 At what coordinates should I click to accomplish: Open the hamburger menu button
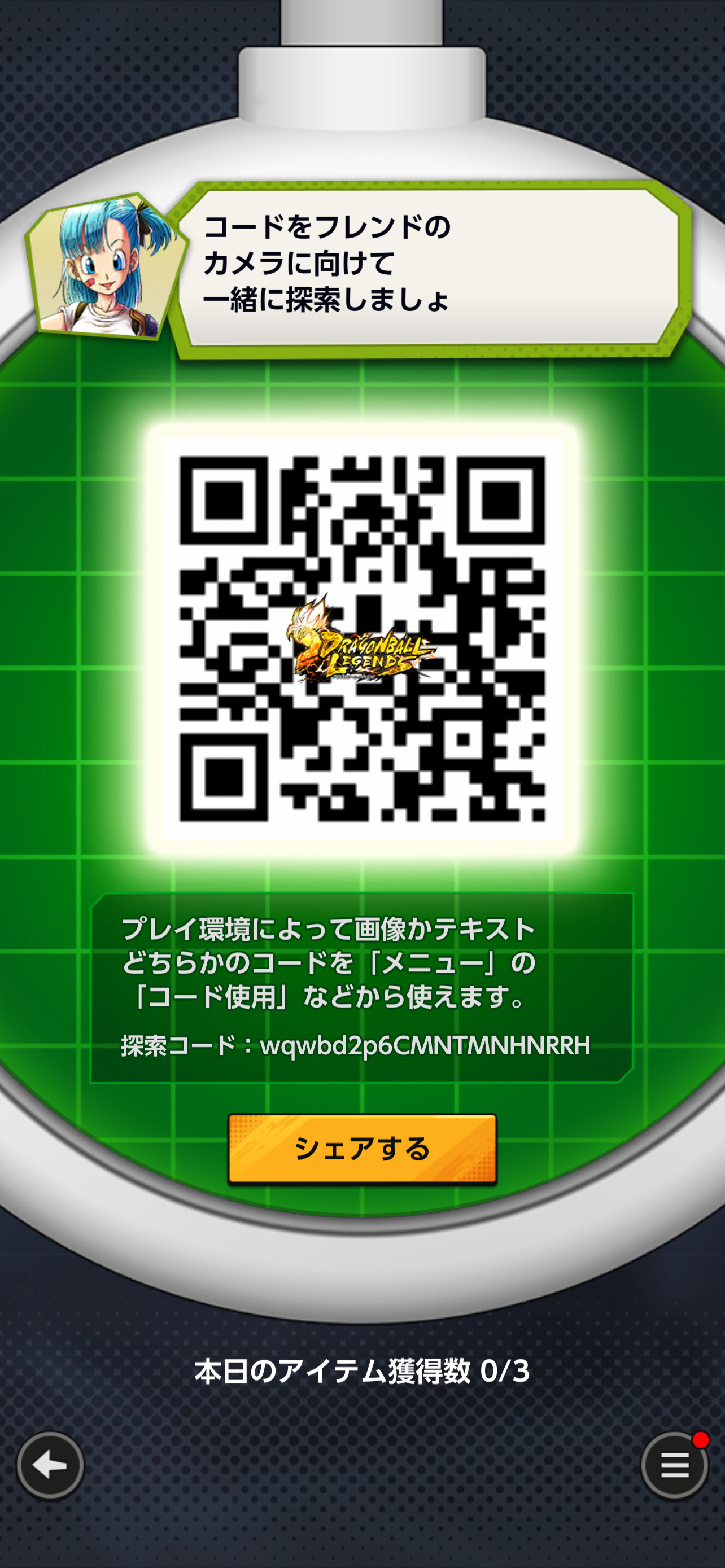(675, 1466)
